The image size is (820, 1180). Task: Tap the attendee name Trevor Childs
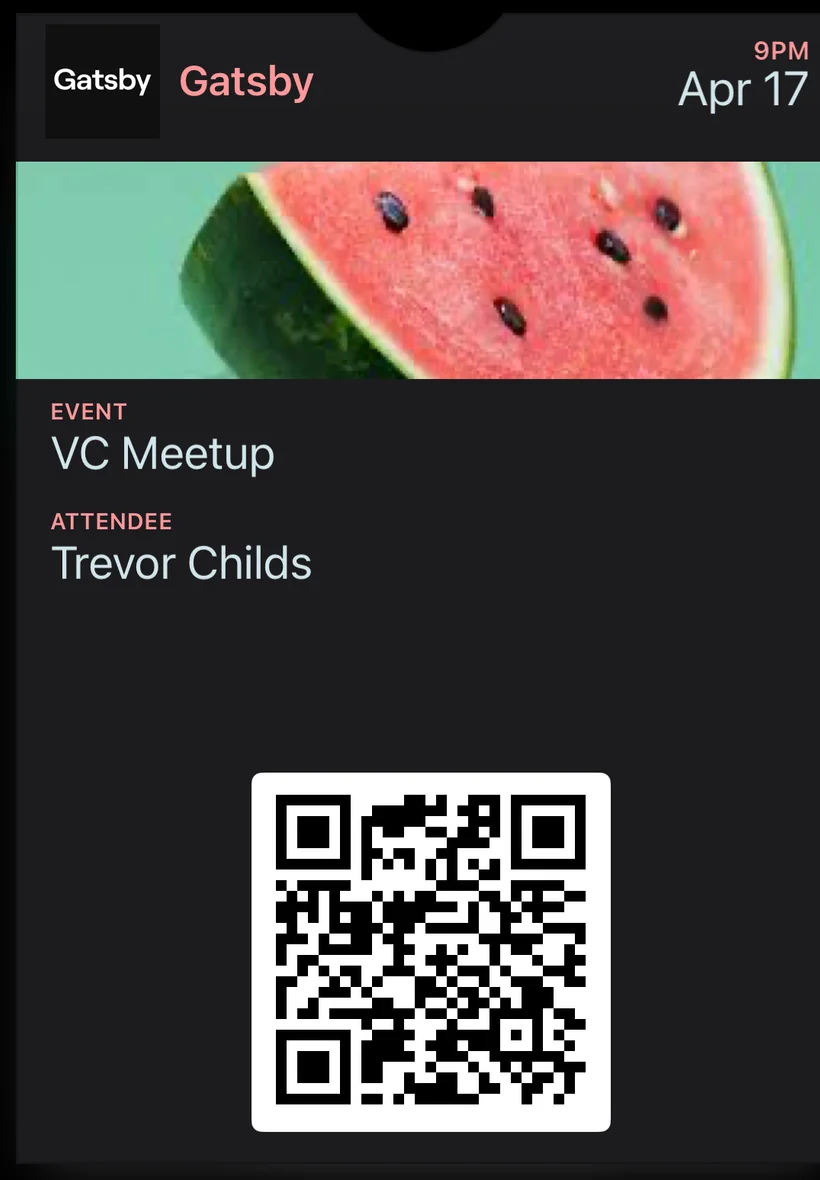[182, 562]
